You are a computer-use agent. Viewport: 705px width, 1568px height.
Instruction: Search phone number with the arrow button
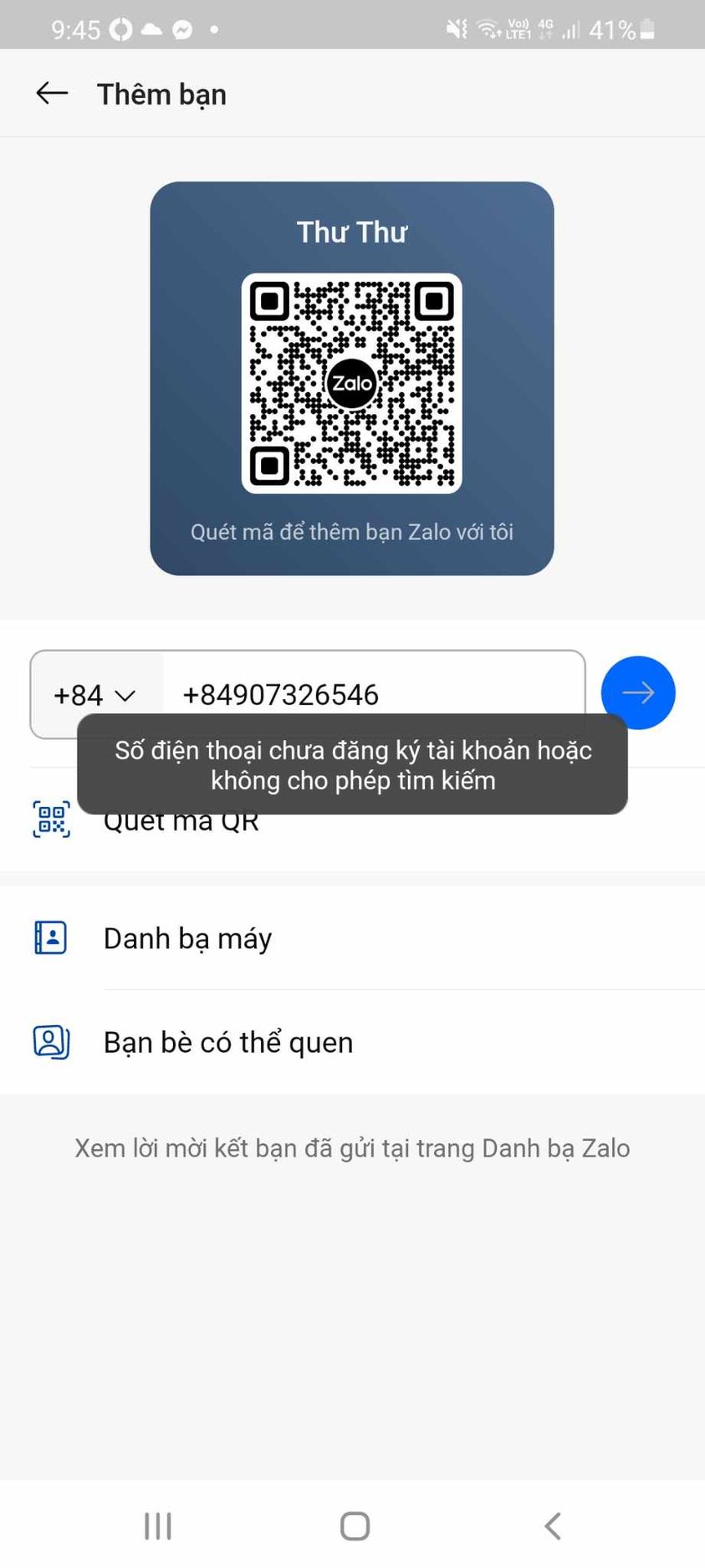637,692
